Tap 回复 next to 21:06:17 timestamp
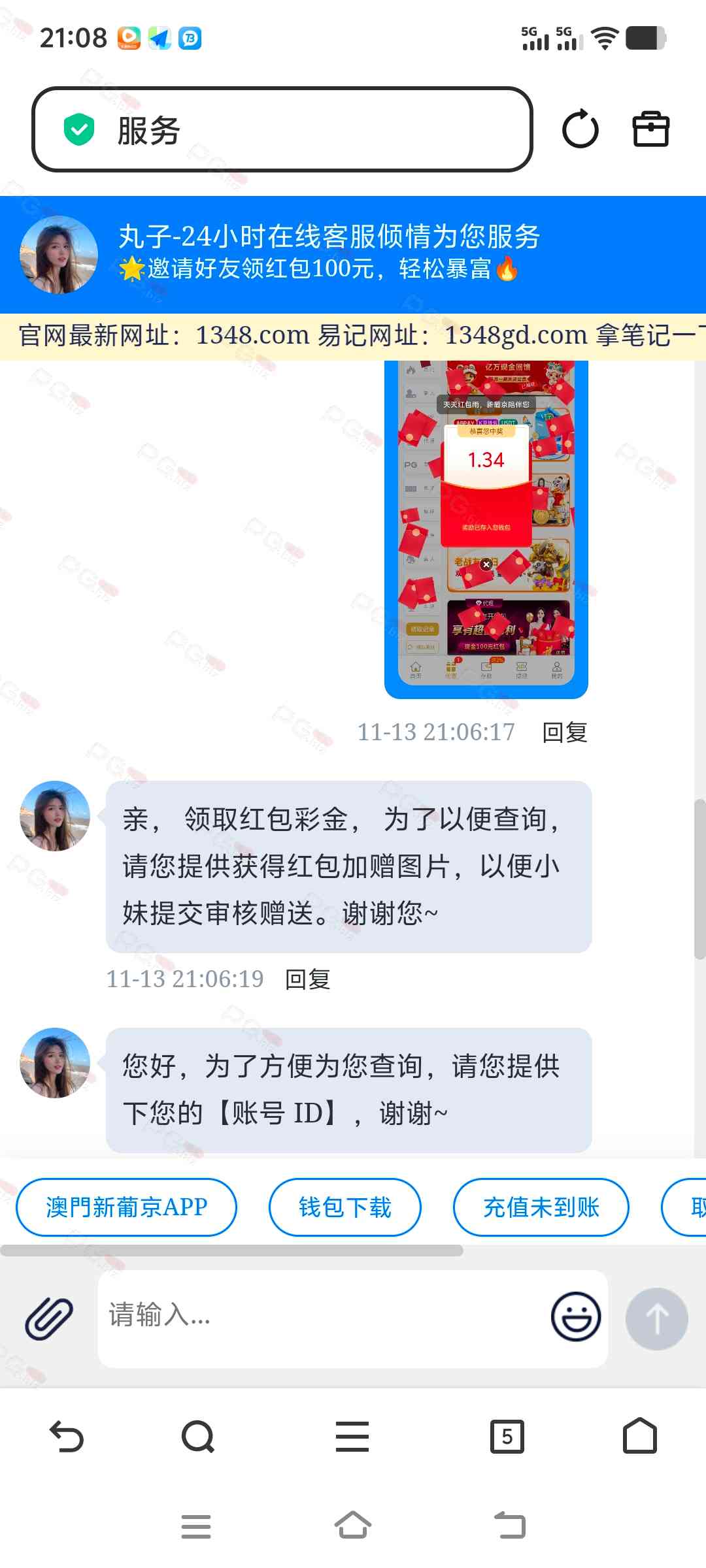 [x=565, y=732]
